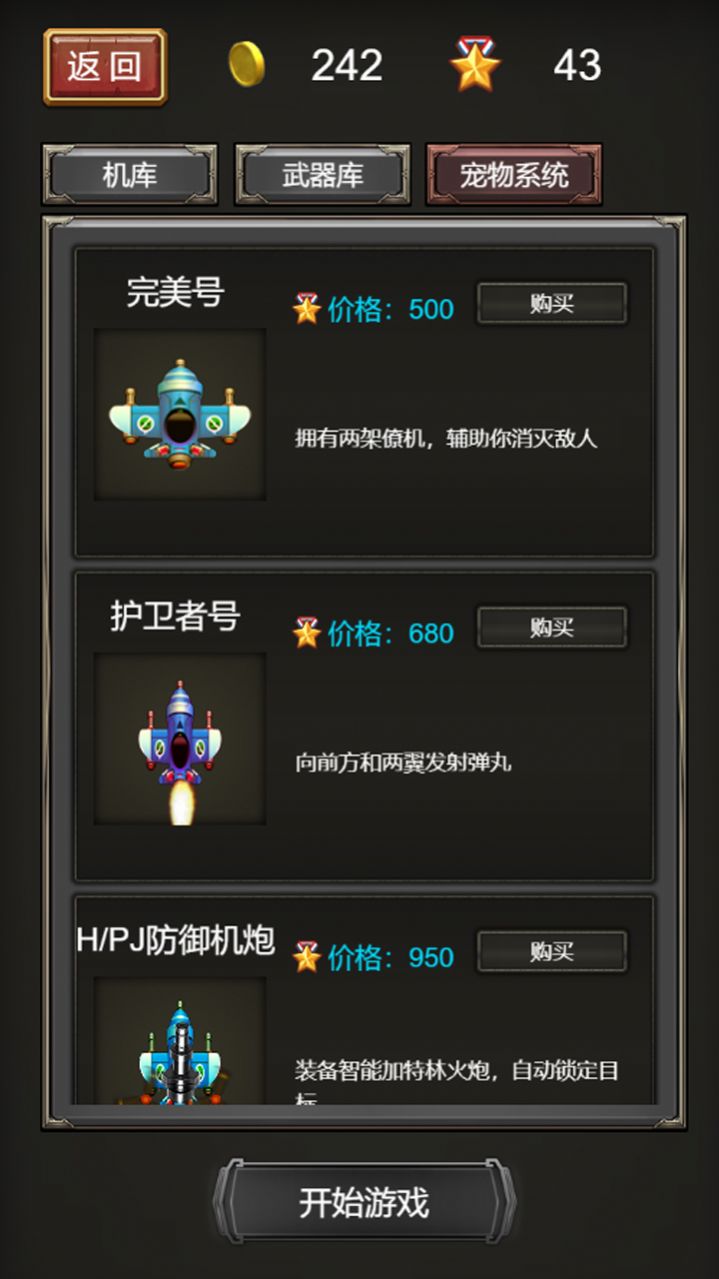Tap the 返回 back button

pos(105,66)
